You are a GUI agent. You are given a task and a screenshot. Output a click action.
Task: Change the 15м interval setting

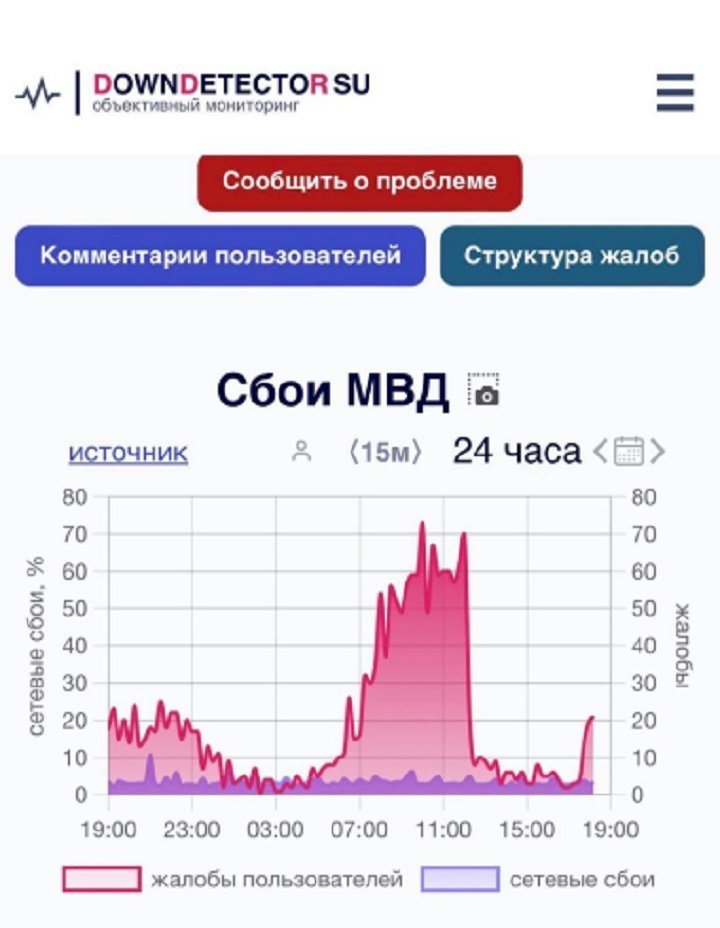coord(385,453)
